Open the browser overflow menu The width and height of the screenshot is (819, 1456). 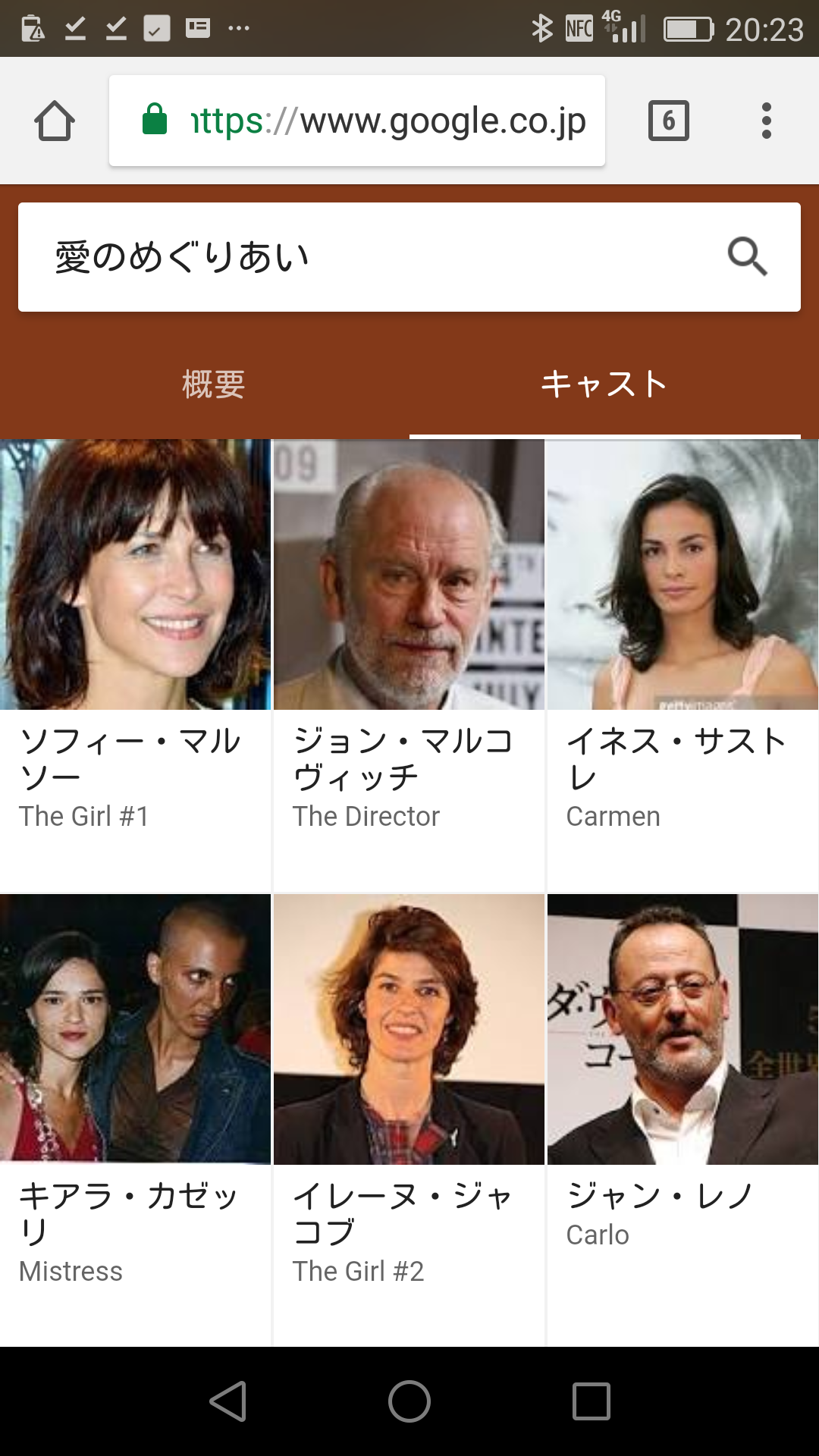(x=766, y=121)
